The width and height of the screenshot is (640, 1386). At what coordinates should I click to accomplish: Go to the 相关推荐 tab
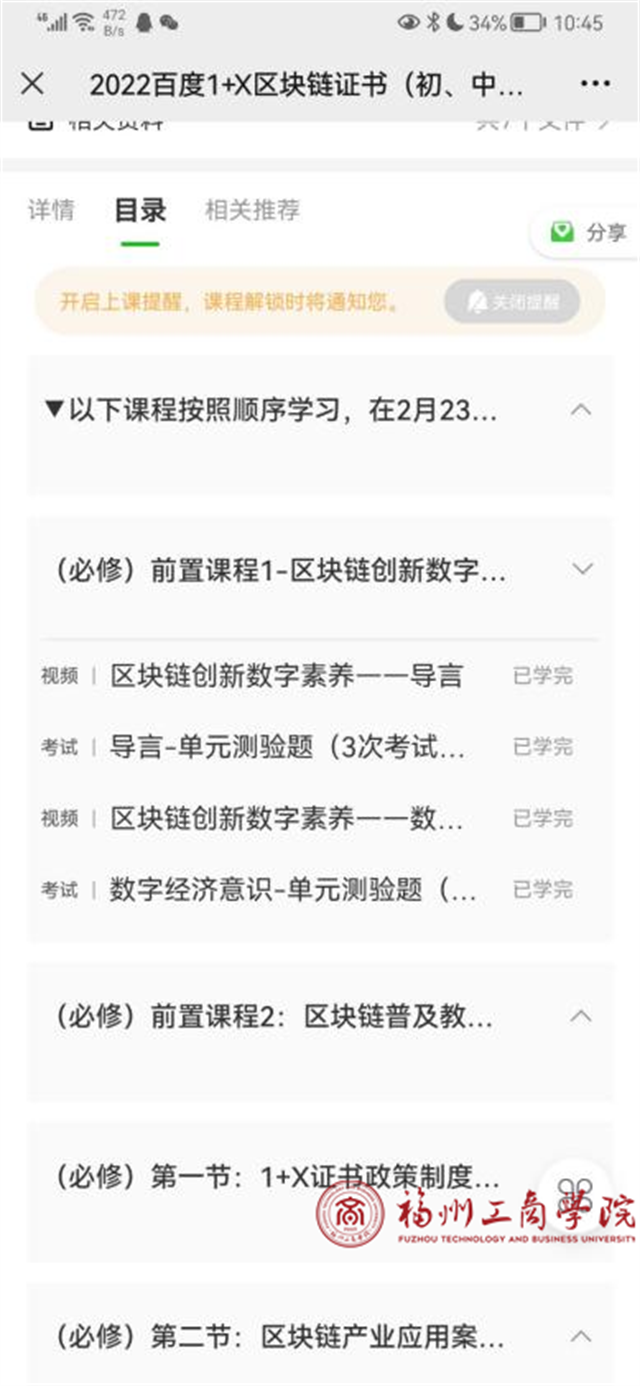click(252, 210)
